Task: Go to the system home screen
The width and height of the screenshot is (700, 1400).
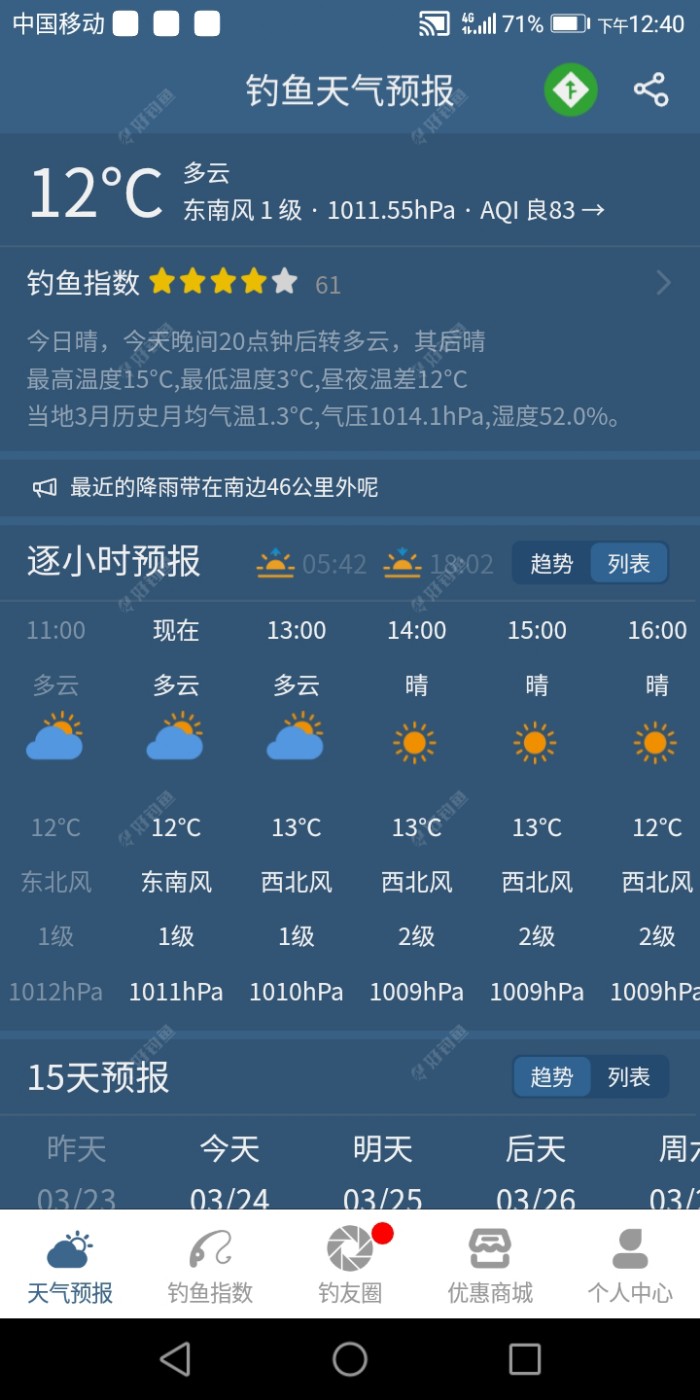Action: [350, 1359]
